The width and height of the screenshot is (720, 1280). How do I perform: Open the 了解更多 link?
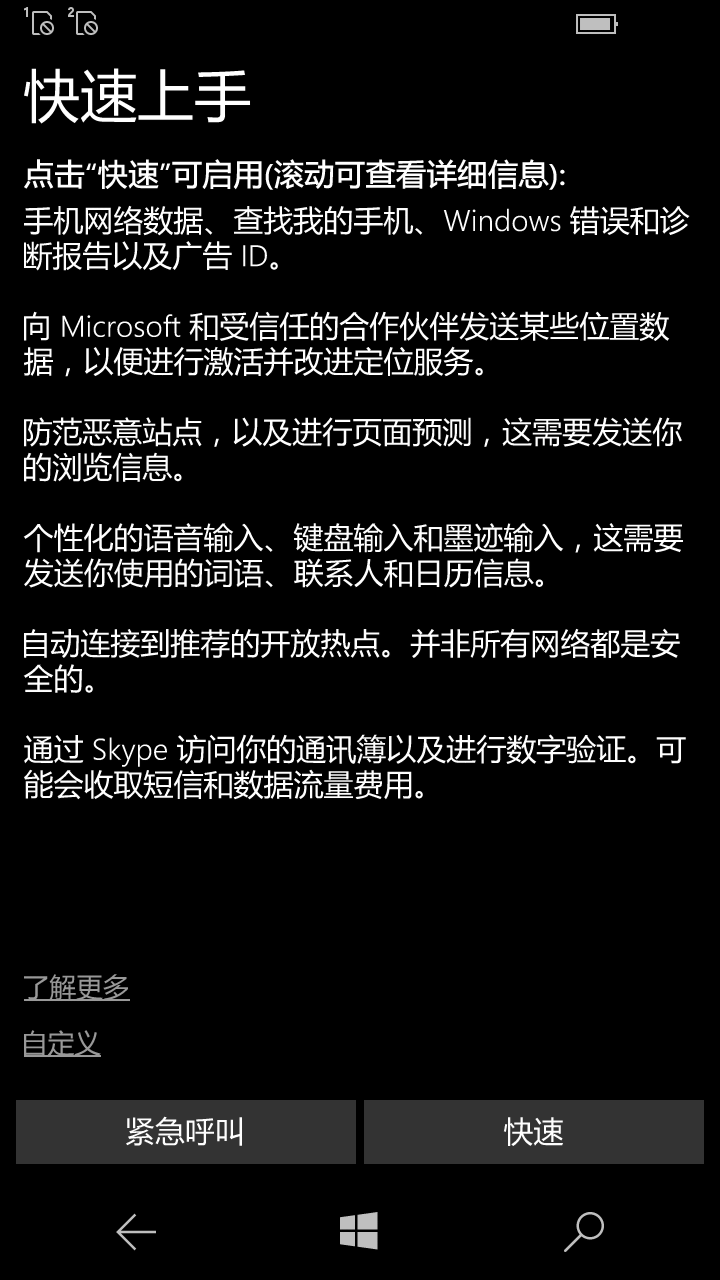point(77,988)
